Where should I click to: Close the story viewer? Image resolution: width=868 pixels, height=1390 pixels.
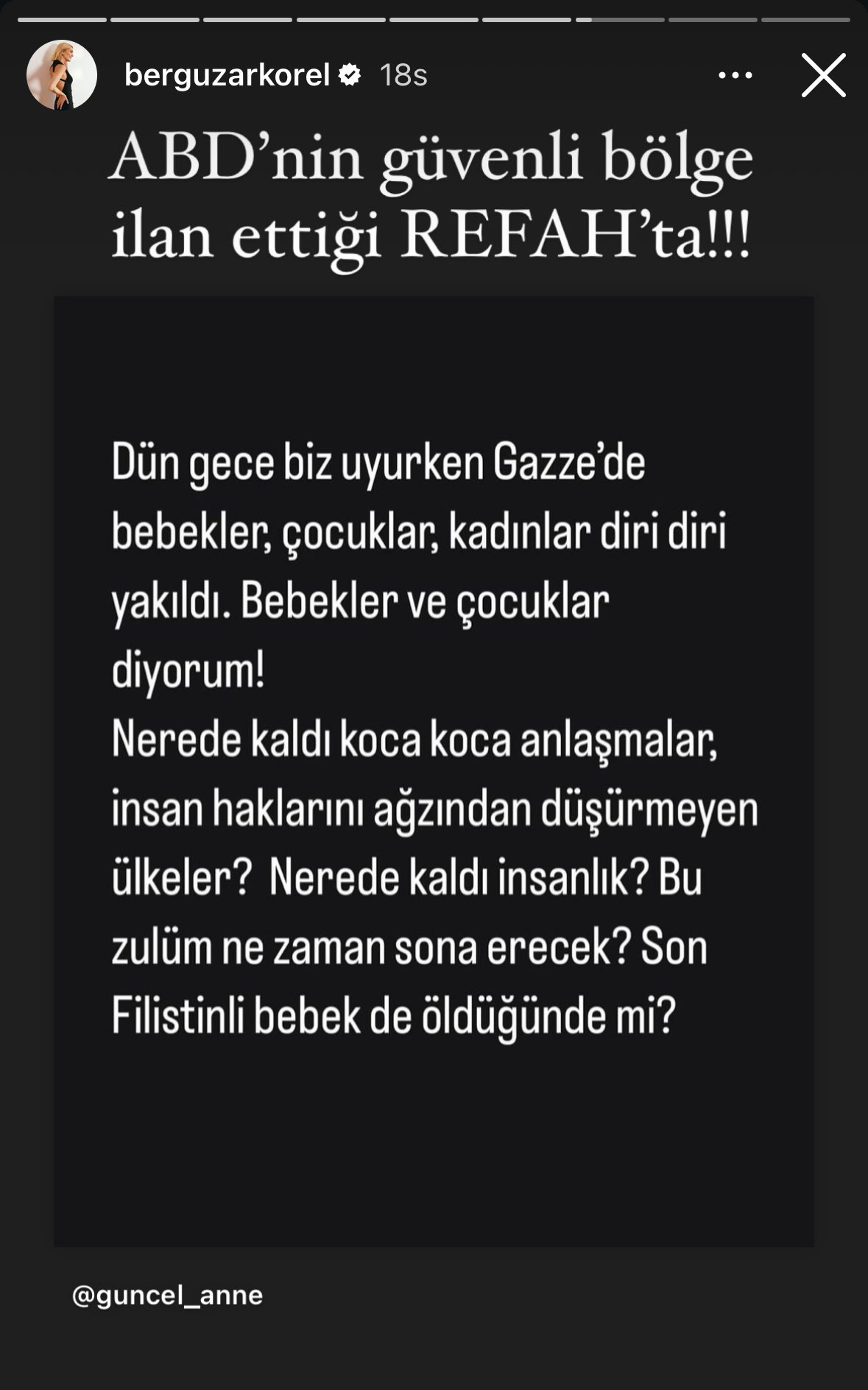click(823, 75)
